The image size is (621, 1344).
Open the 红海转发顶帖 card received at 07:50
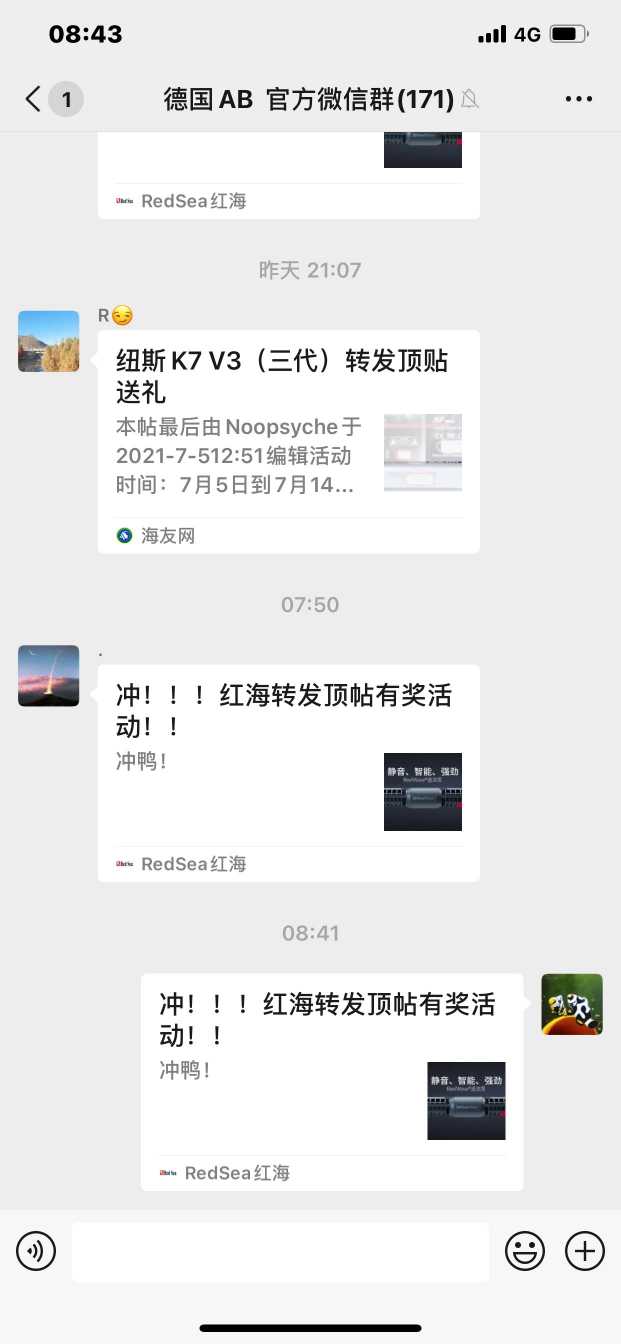(288, 772)
